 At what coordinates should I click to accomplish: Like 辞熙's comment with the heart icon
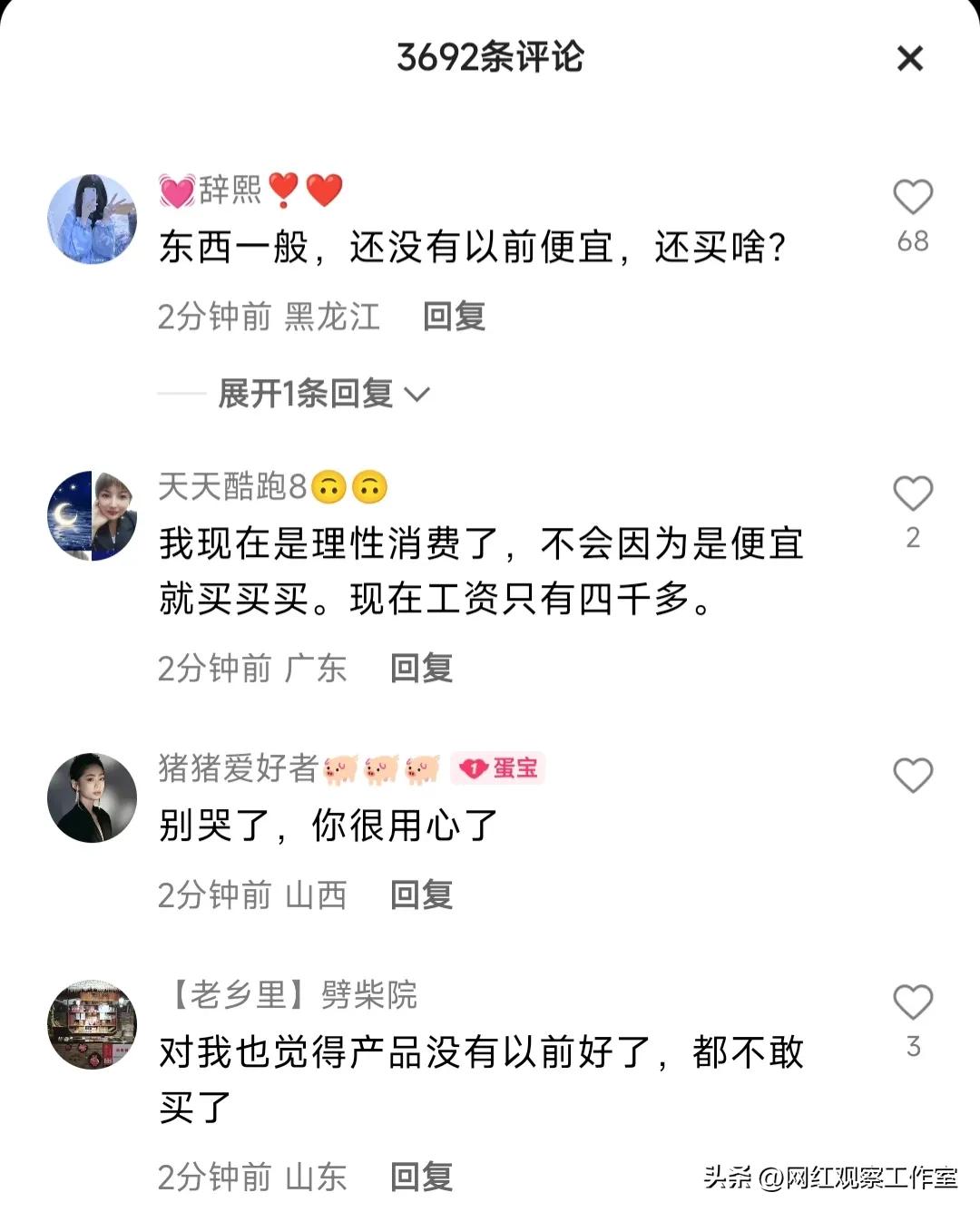[x=912, y=195]
